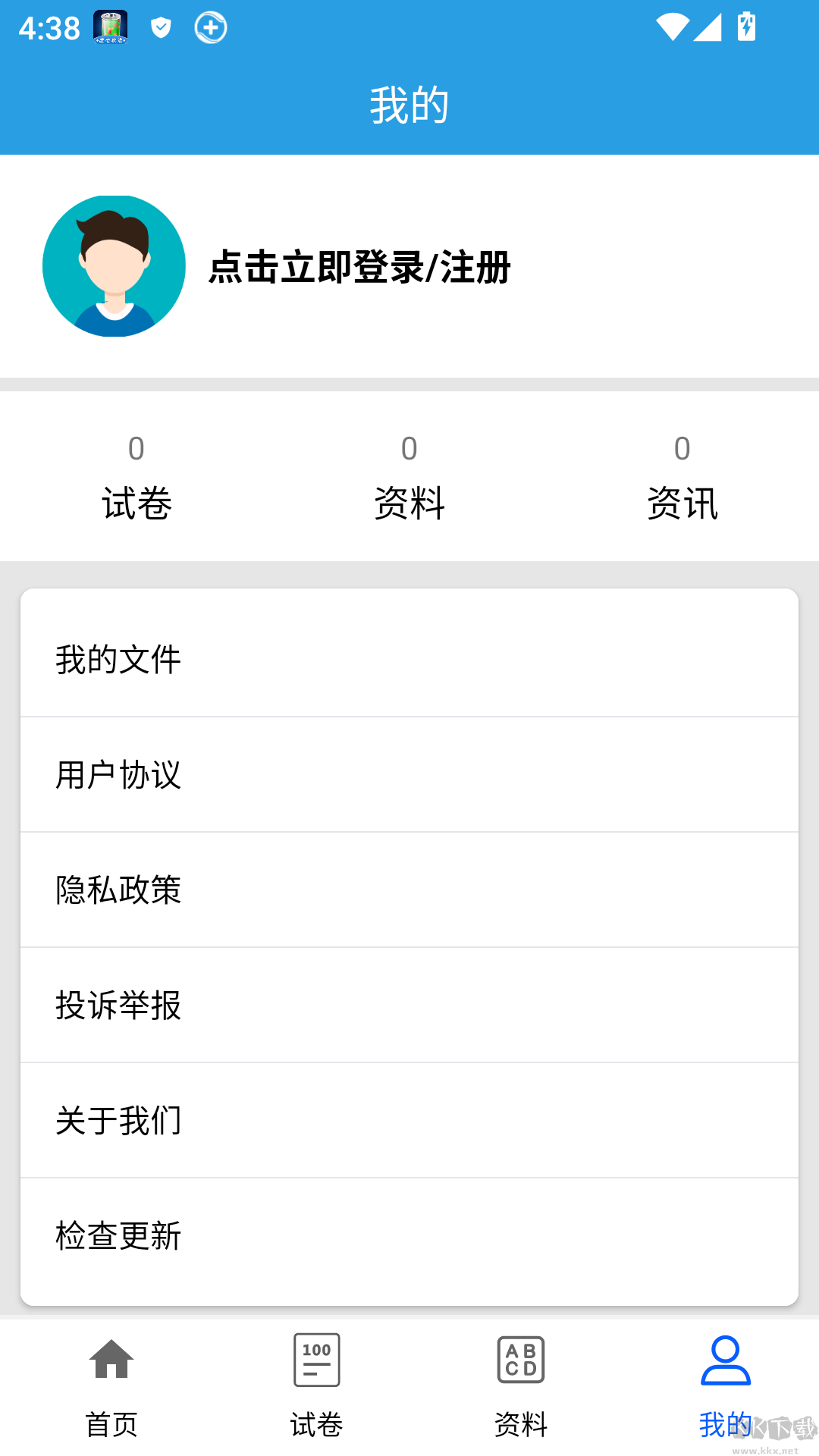The height and width of the screenshot is (1456, 819).
Task: Open 关于我们 about page
Action: point(409,1120)
